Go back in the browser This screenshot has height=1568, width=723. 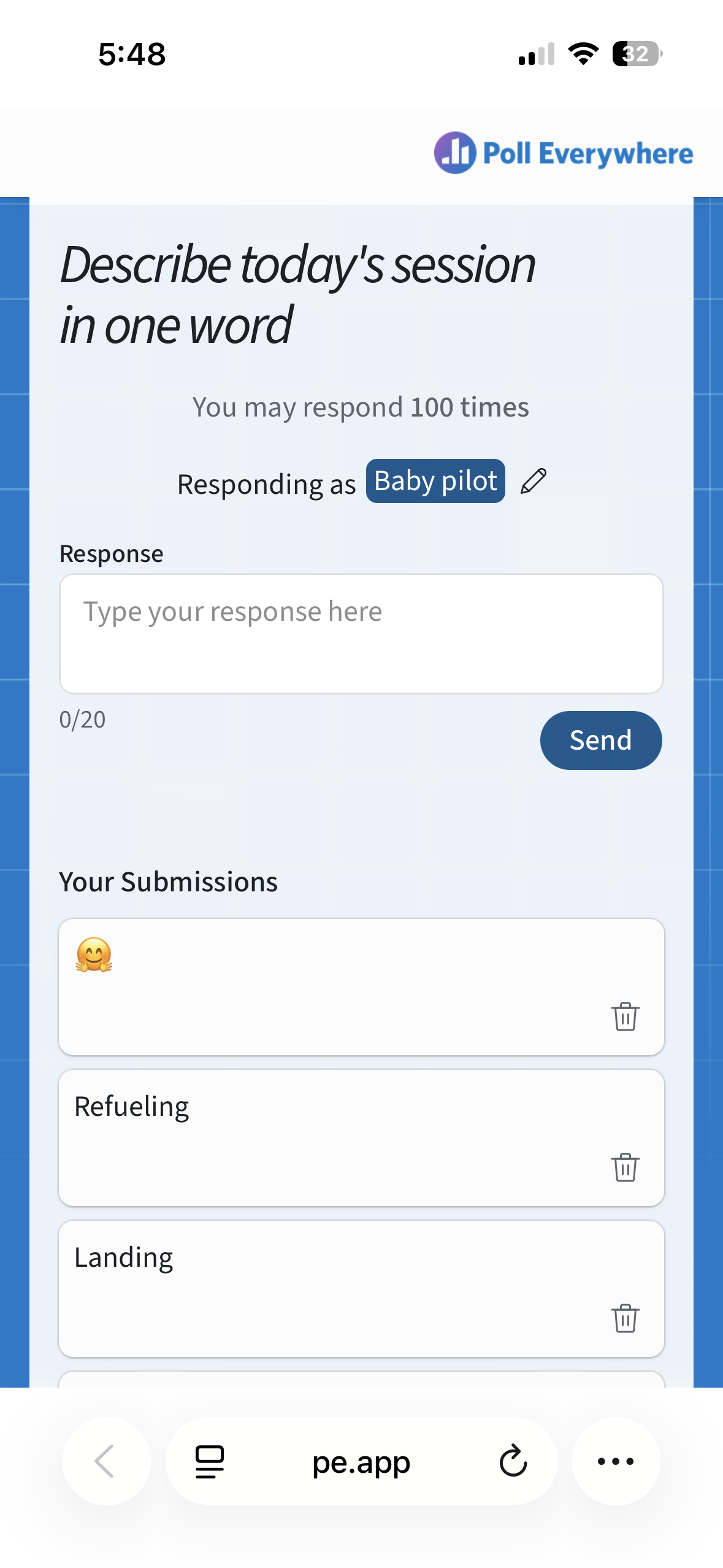106,1461
